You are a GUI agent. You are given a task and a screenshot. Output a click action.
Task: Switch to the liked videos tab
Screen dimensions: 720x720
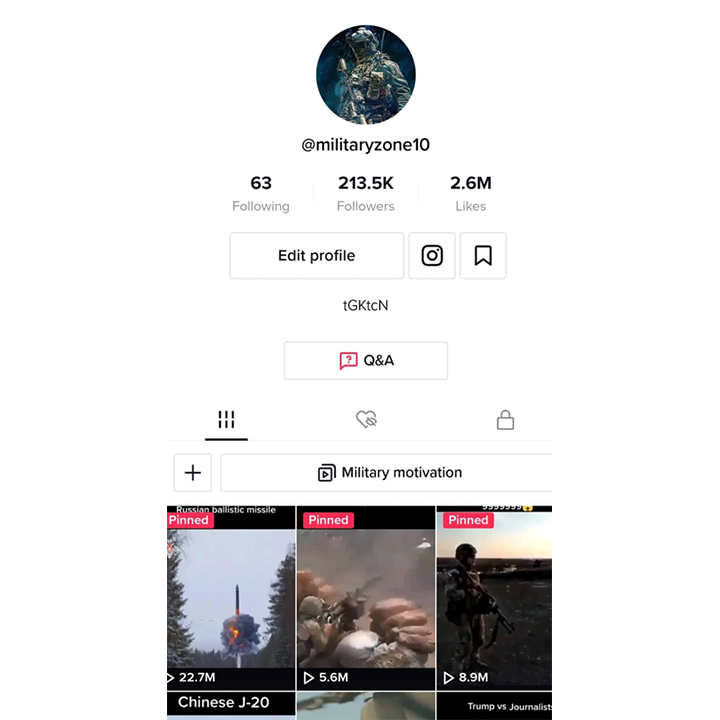[x=366, y=419]
